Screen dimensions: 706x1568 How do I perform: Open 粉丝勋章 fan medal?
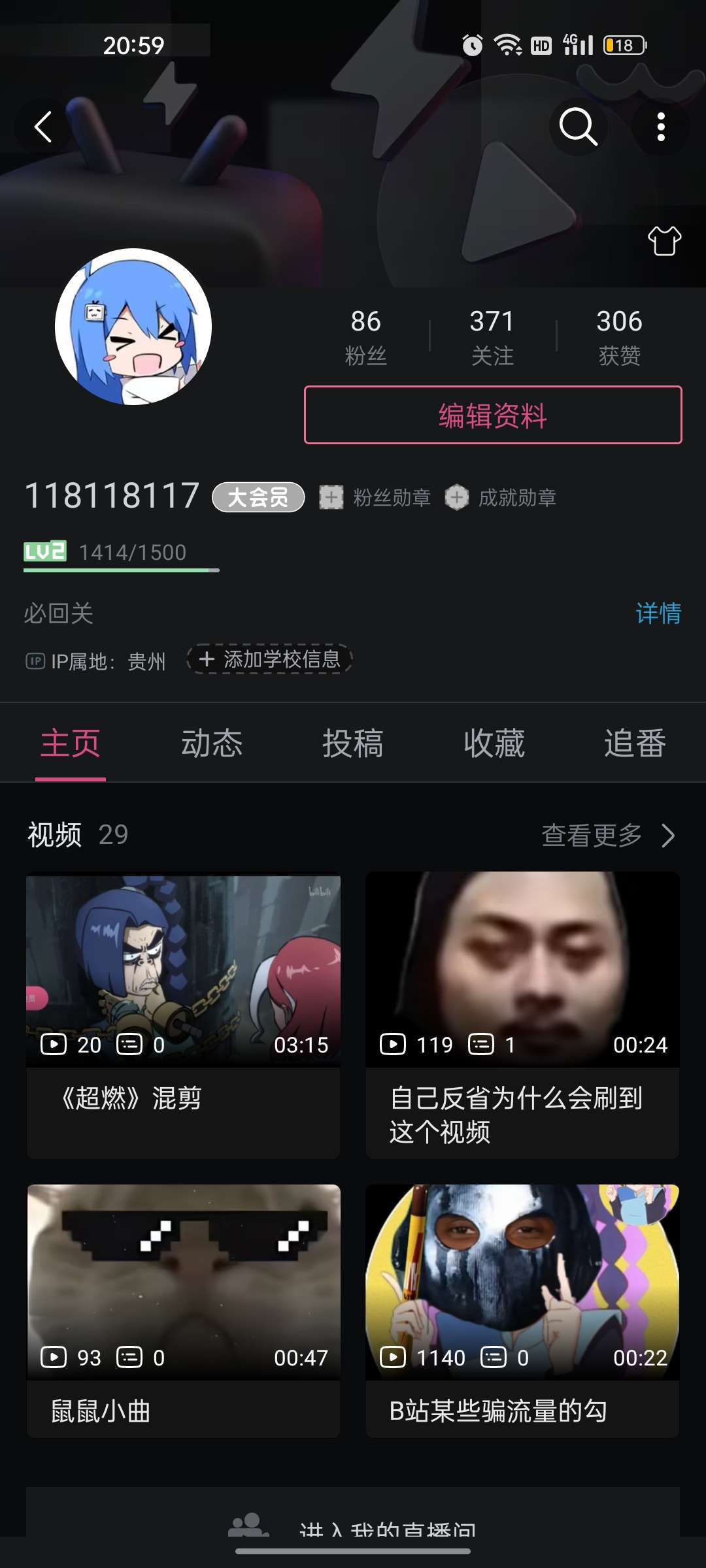[x=376, y=498]
